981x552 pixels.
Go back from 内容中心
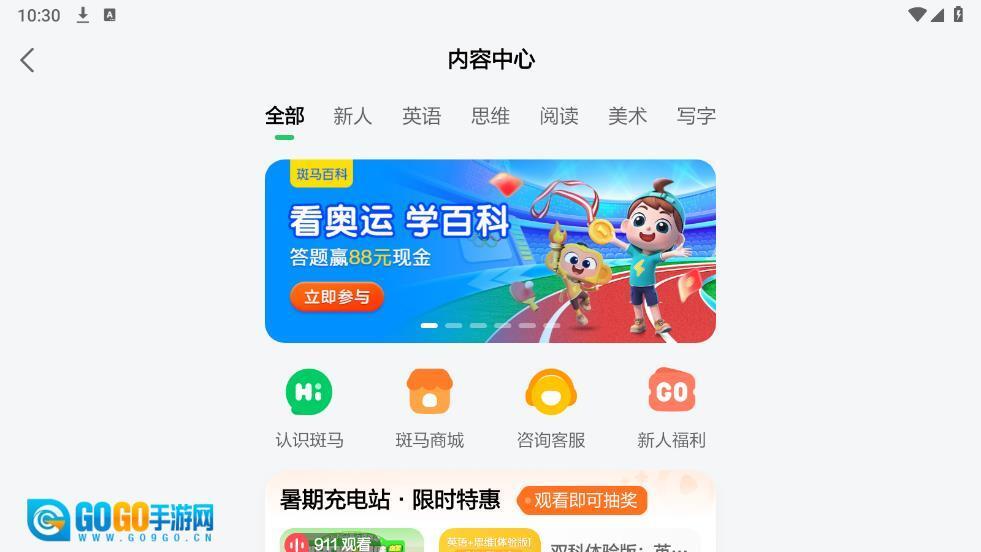(x=28, y=60)
